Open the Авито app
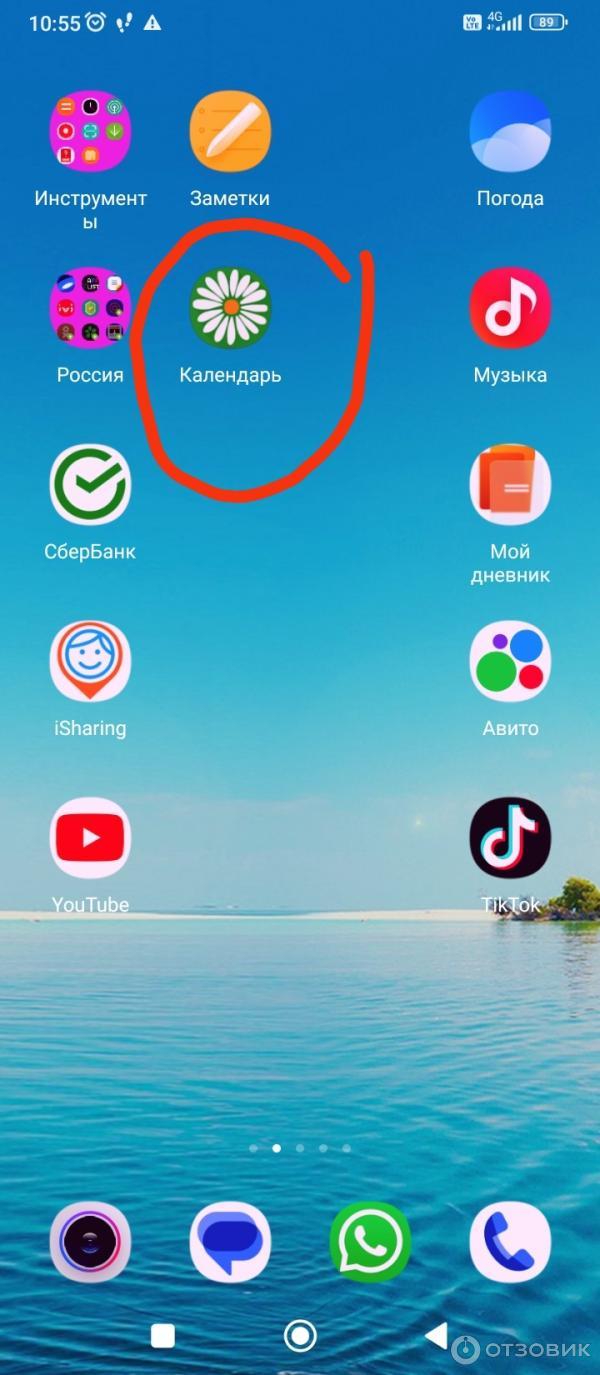The image size is (600, 1375). tap(510, 661)
